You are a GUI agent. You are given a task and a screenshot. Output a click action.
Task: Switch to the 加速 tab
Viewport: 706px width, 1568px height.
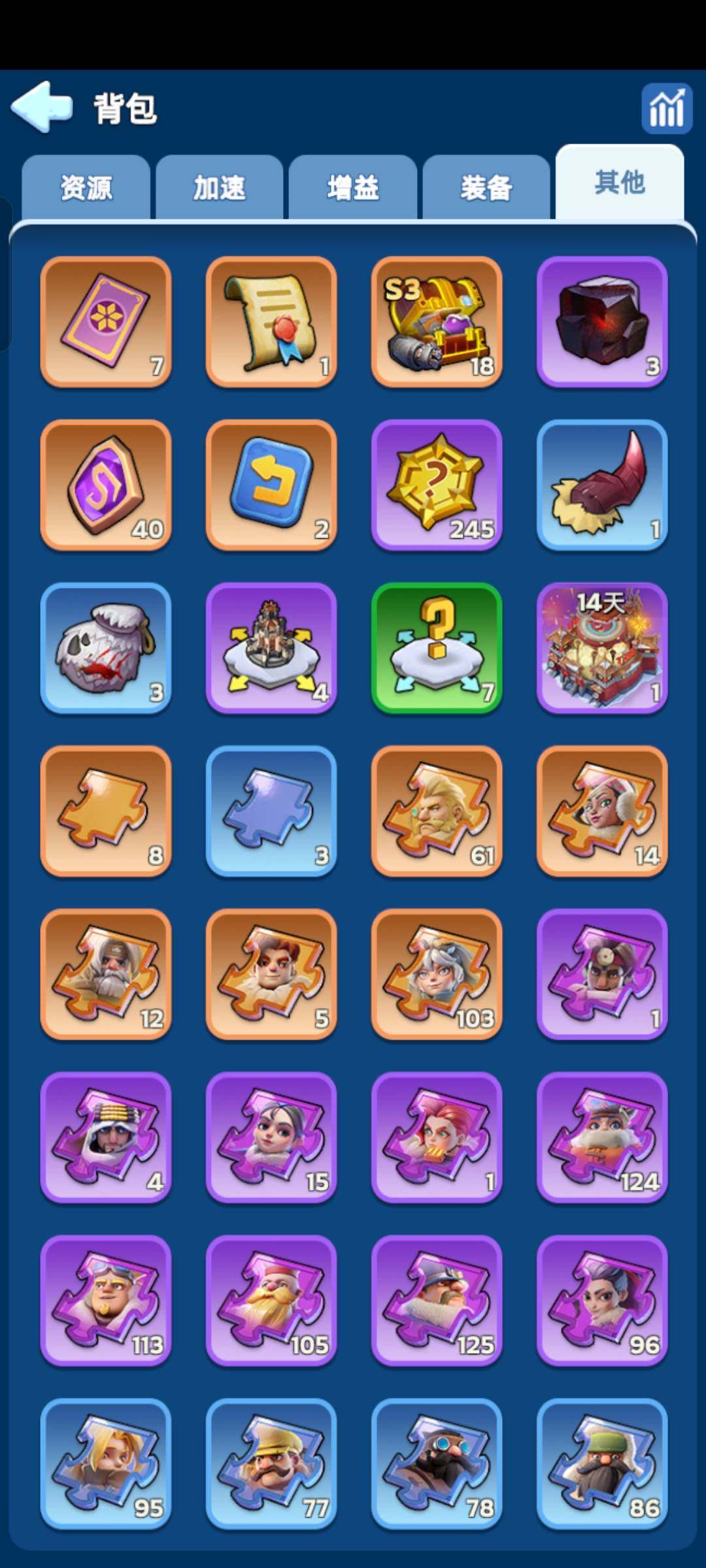[220, 188]
